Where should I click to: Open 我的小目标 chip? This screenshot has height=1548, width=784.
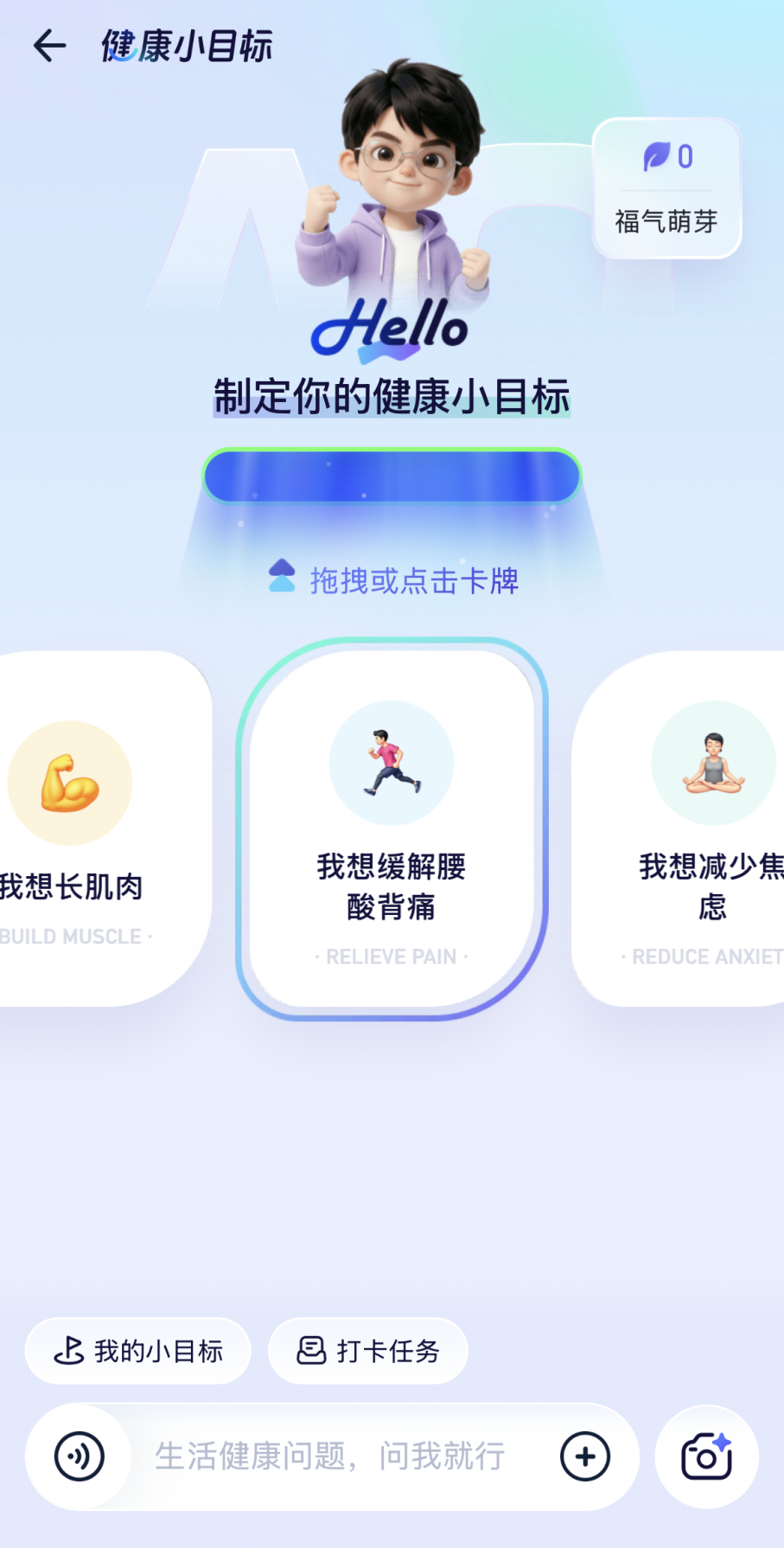138,1351
